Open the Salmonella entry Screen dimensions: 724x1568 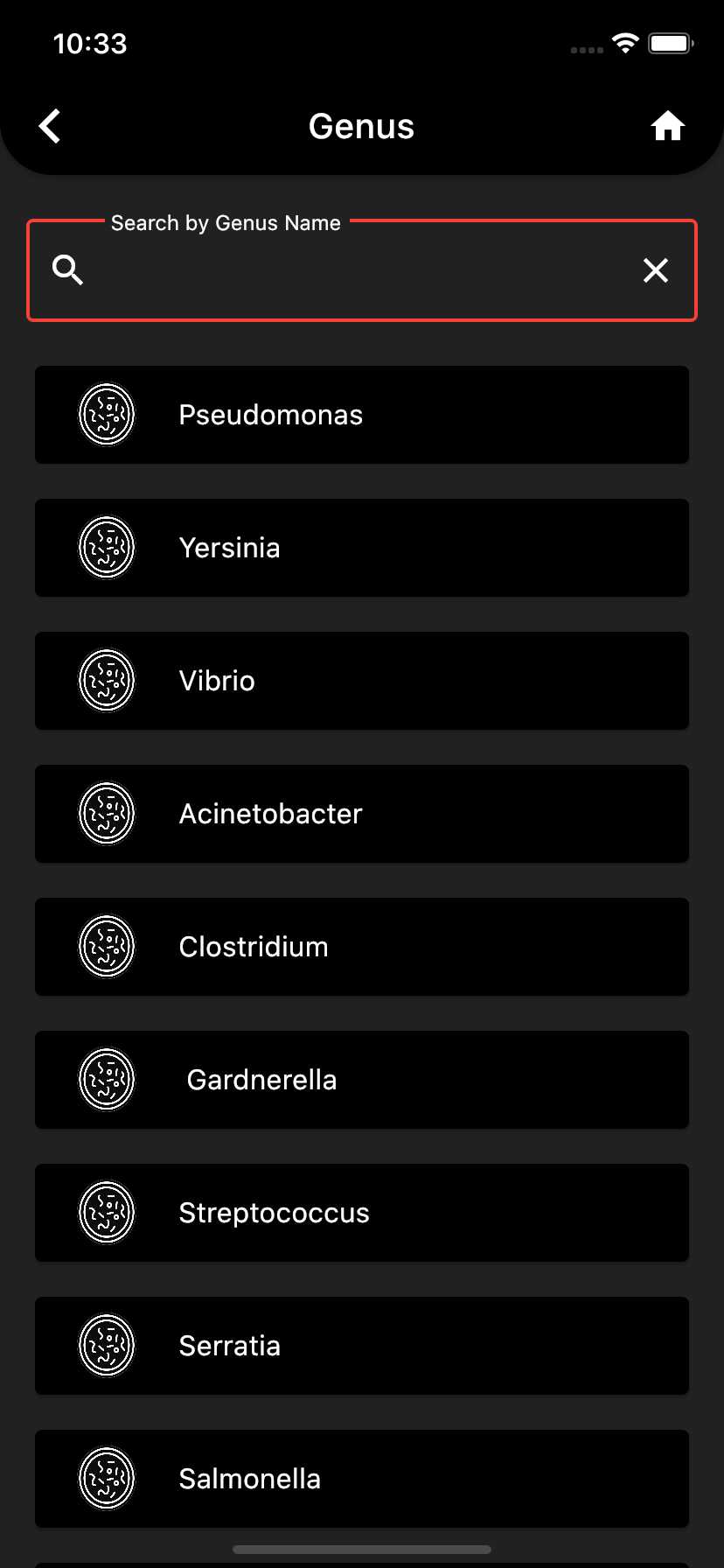[x=361, y=1479]
